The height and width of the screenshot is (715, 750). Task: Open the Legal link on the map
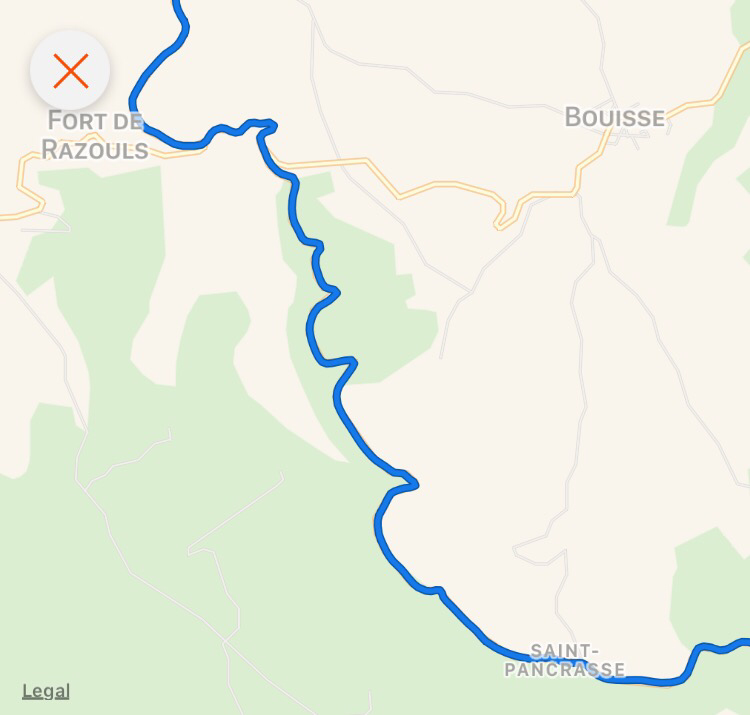pyautogui.click(x=46, y=691)
